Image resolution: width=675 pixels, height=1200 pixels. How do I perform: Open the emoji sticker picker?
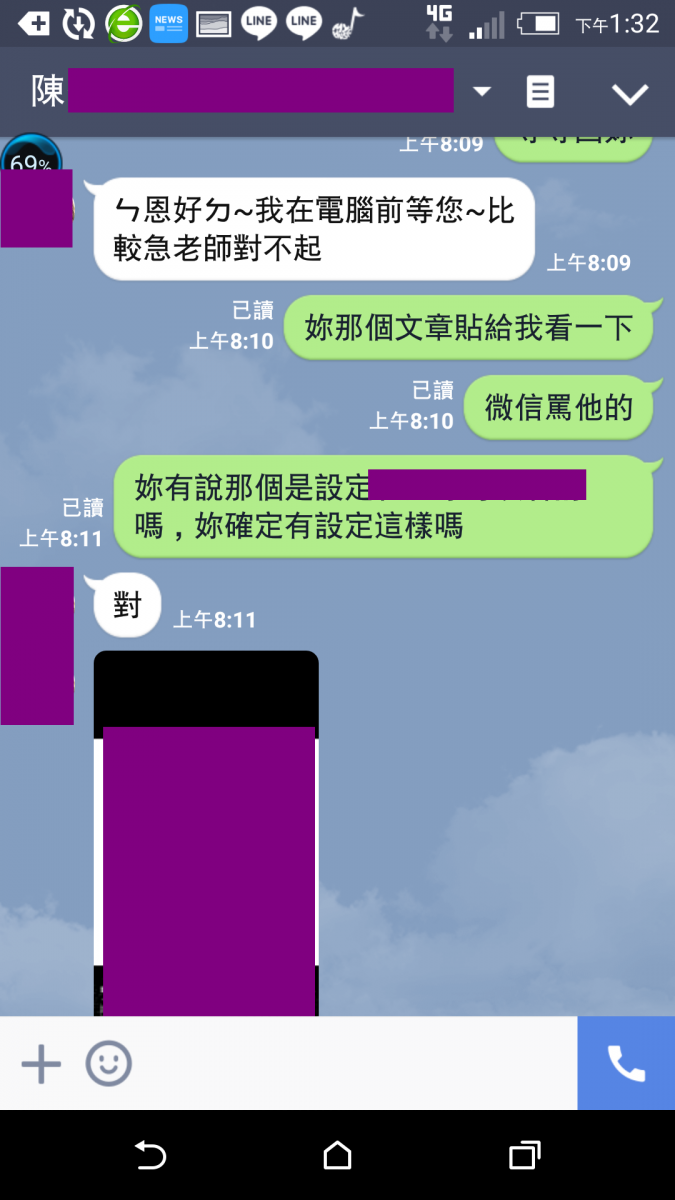pyautogui.click(x=108, y=1064)
